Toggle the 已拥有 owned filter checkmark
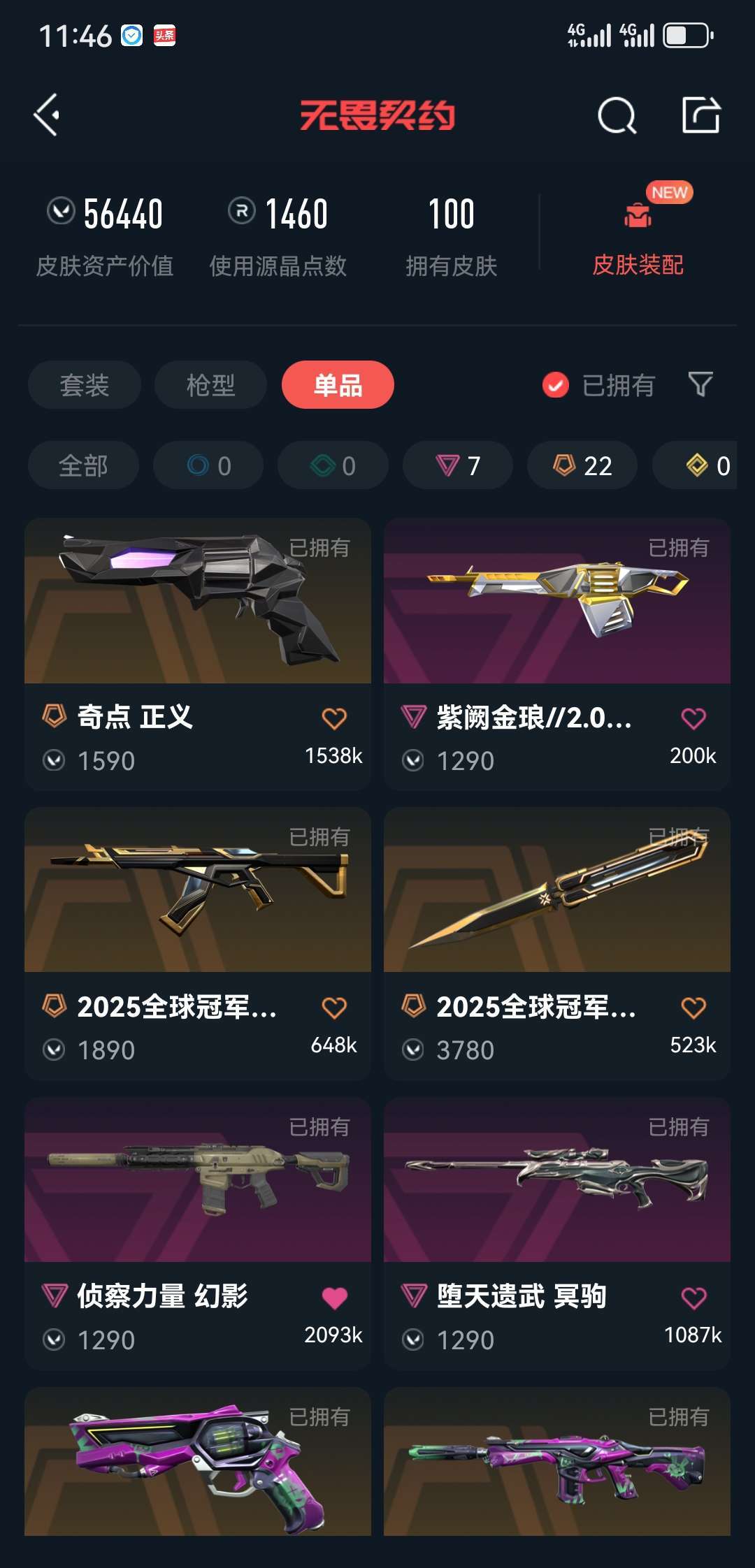 (554, 385)
